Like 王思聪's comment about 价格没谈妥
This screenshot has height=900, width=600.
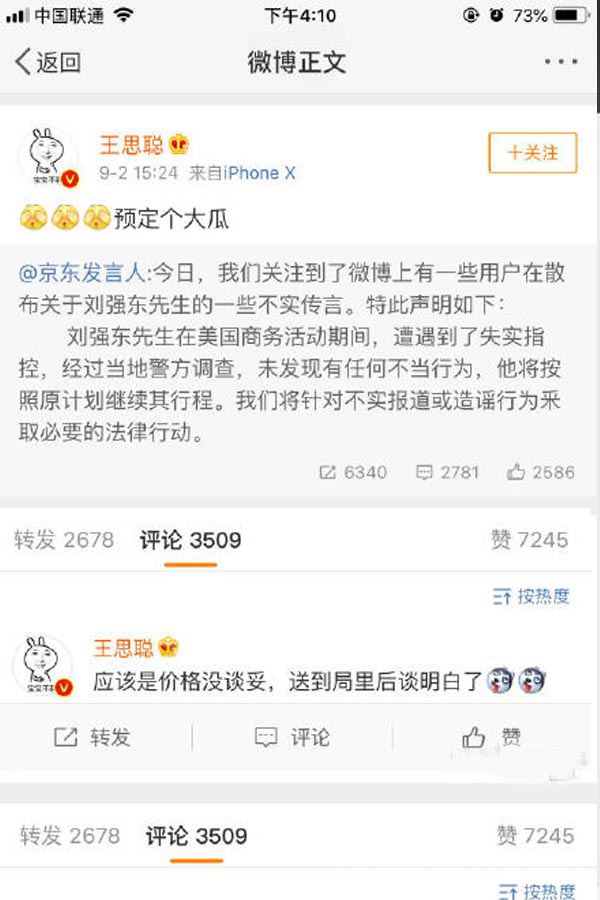(x=491, y=737)
